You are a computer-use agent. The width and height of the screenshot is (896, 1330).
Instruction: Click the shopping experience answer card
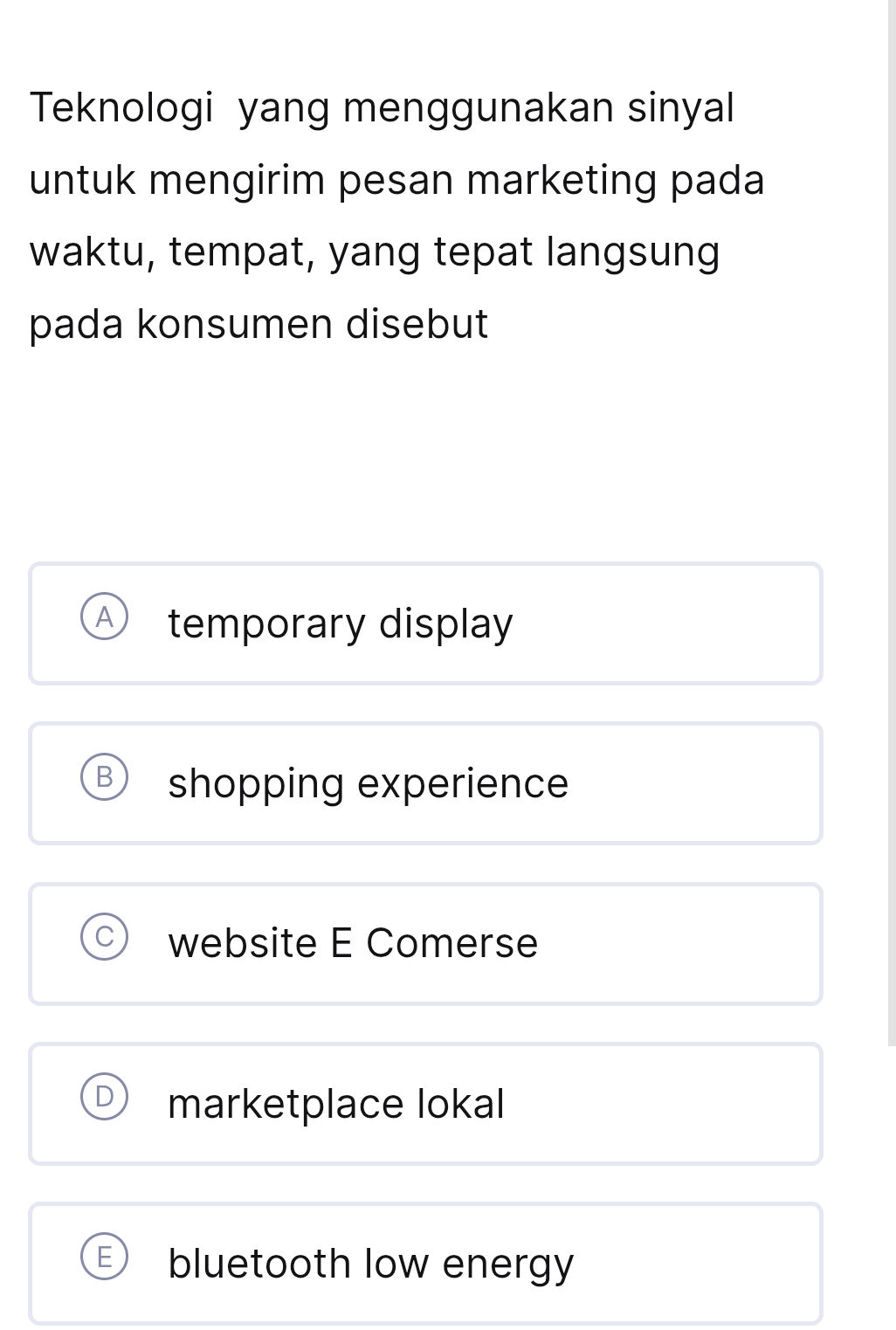[x=426, y=782]
